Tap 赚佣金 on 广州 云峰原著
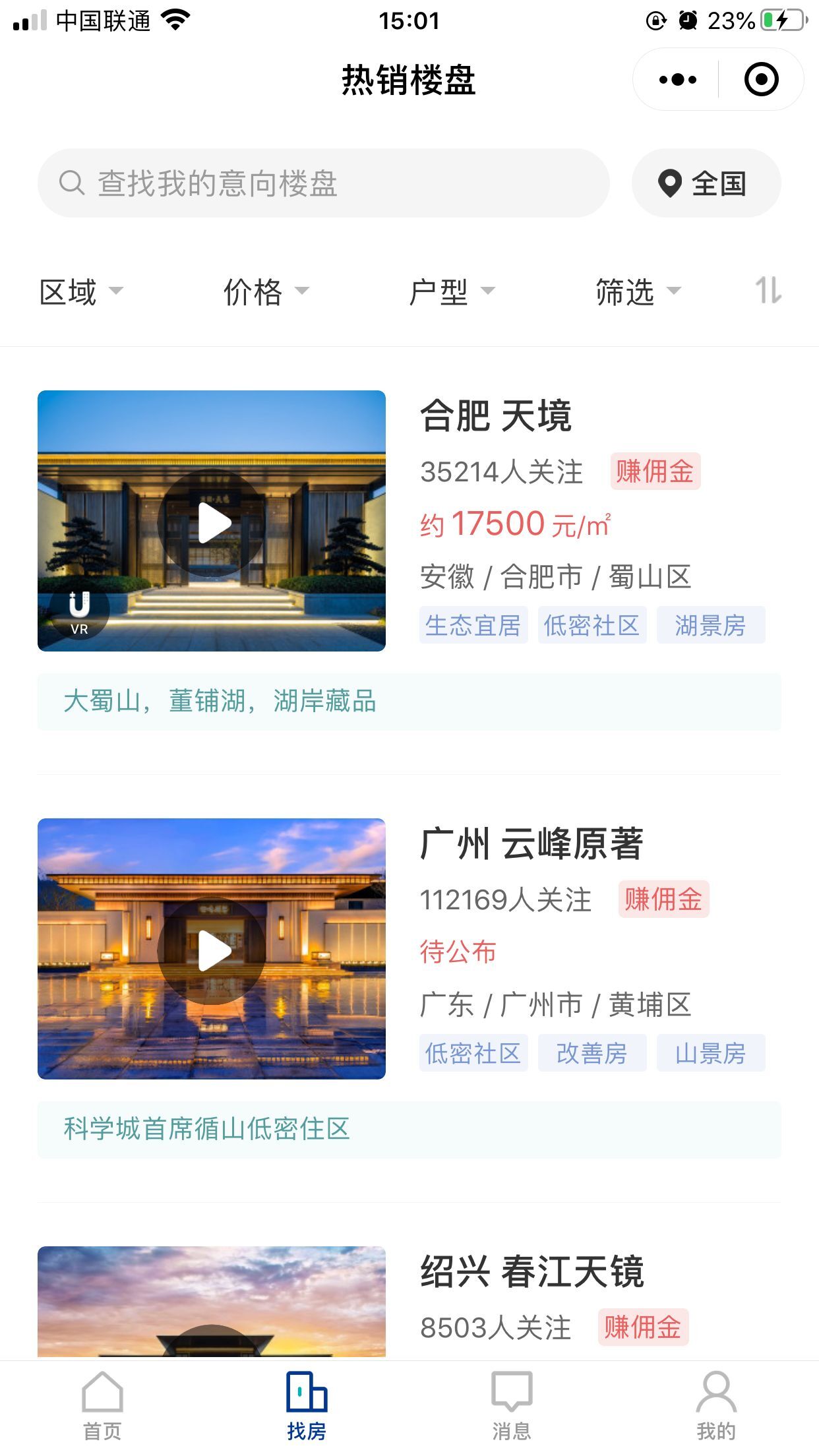Viewport: 819px width, 1456px height. (x=663, y=899)
